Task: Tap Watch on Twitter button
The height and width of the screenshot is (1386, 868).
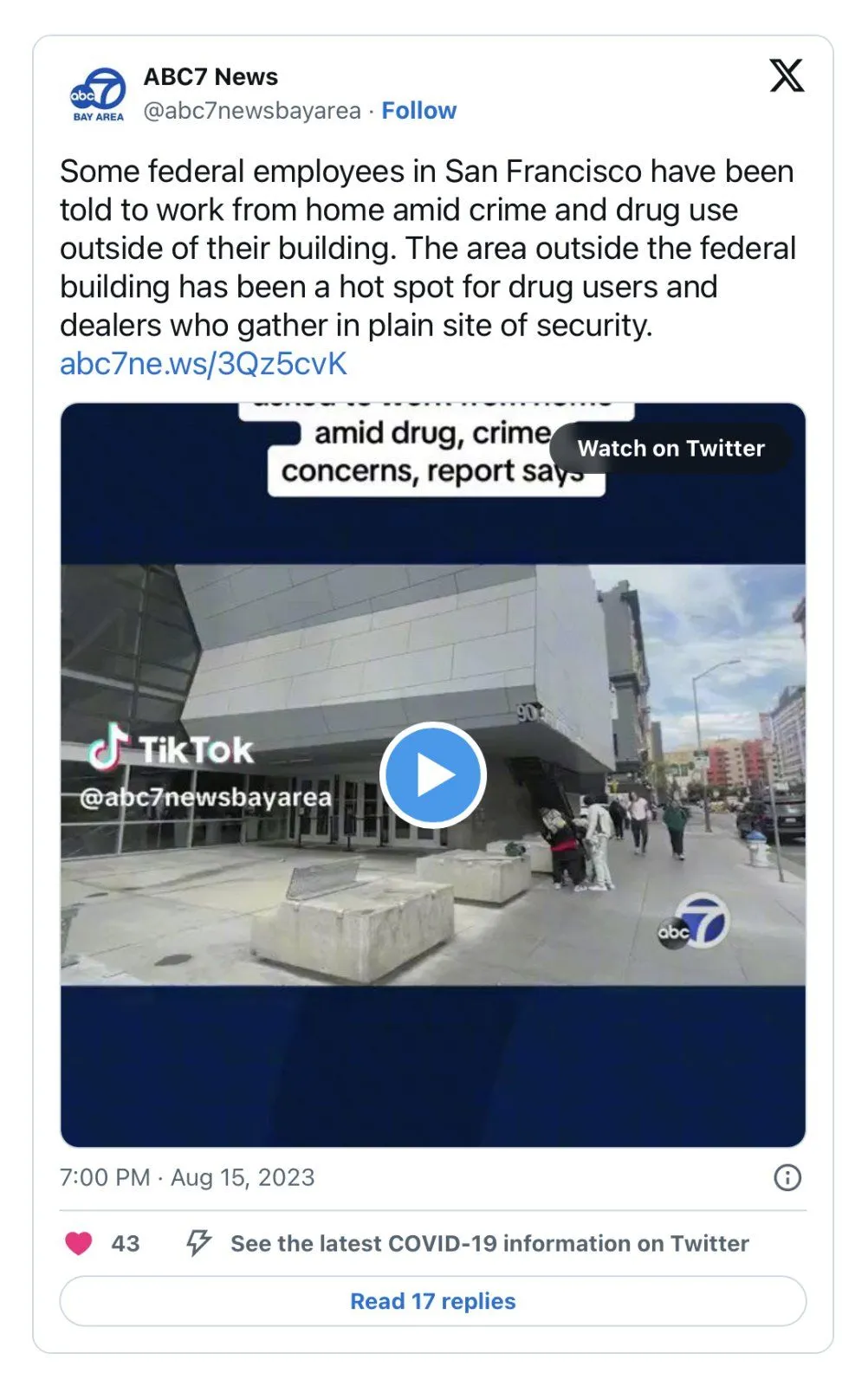Action: 670,448
